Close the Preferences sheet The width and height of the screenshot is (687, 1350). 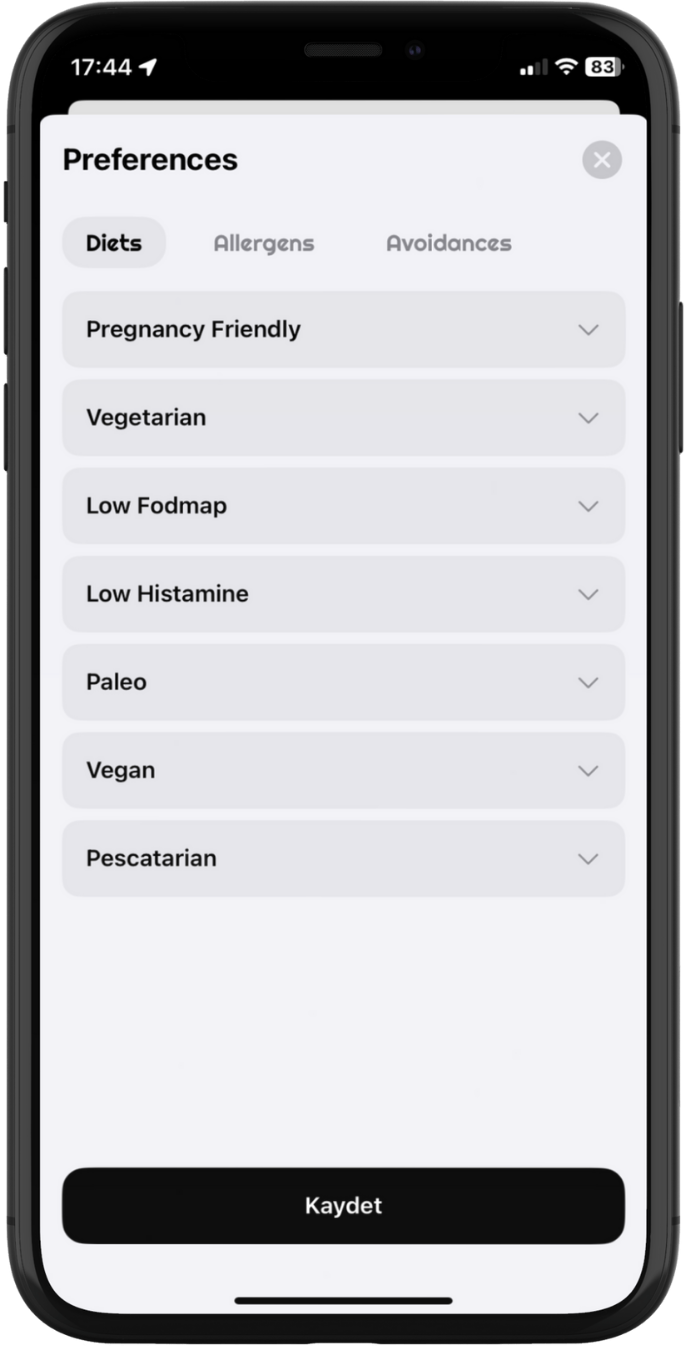pos(602,160)
